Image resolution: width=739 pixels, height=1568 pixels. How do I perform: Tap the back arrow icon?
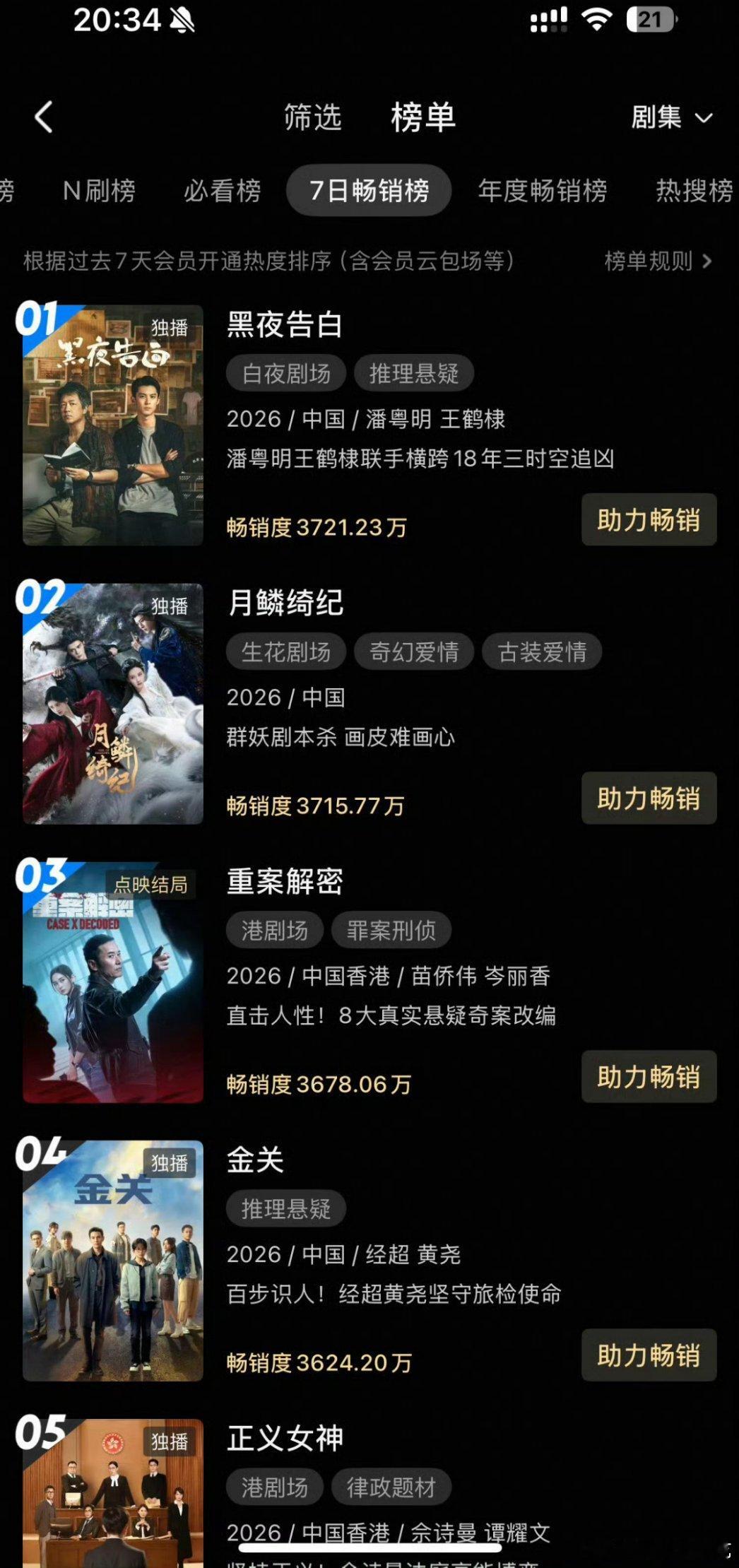pyautogui.click(x=44, y=117)
